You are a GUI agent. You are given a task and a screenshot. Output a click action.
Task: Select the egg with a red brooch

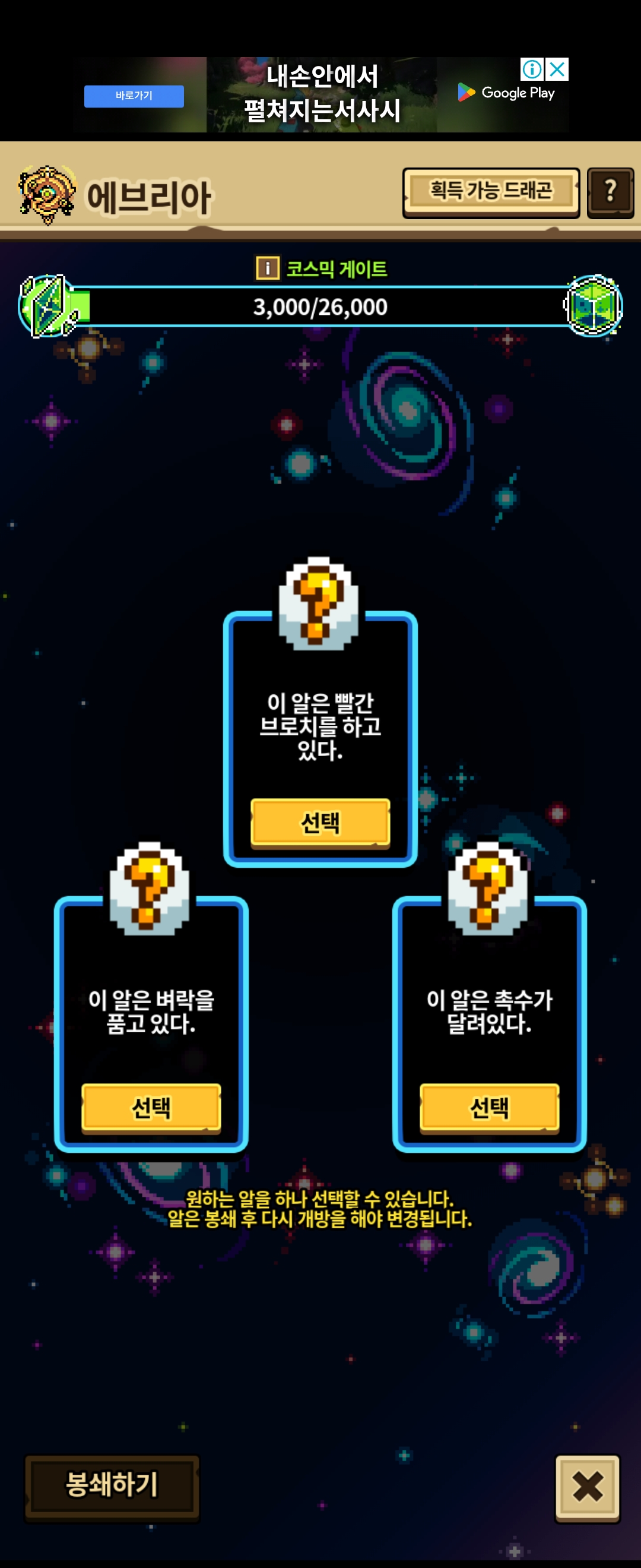pyautogui.click(x=320, y=822)
